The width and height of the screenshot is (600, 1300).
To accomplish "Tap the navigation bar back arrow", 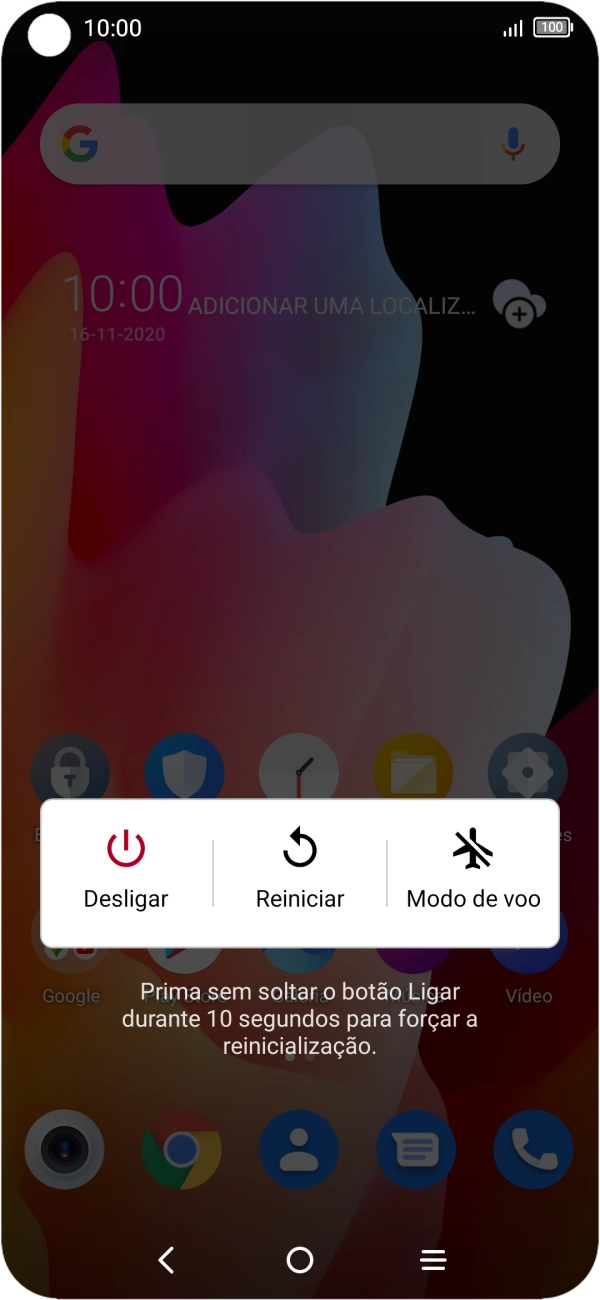I will pos(167,1260).
